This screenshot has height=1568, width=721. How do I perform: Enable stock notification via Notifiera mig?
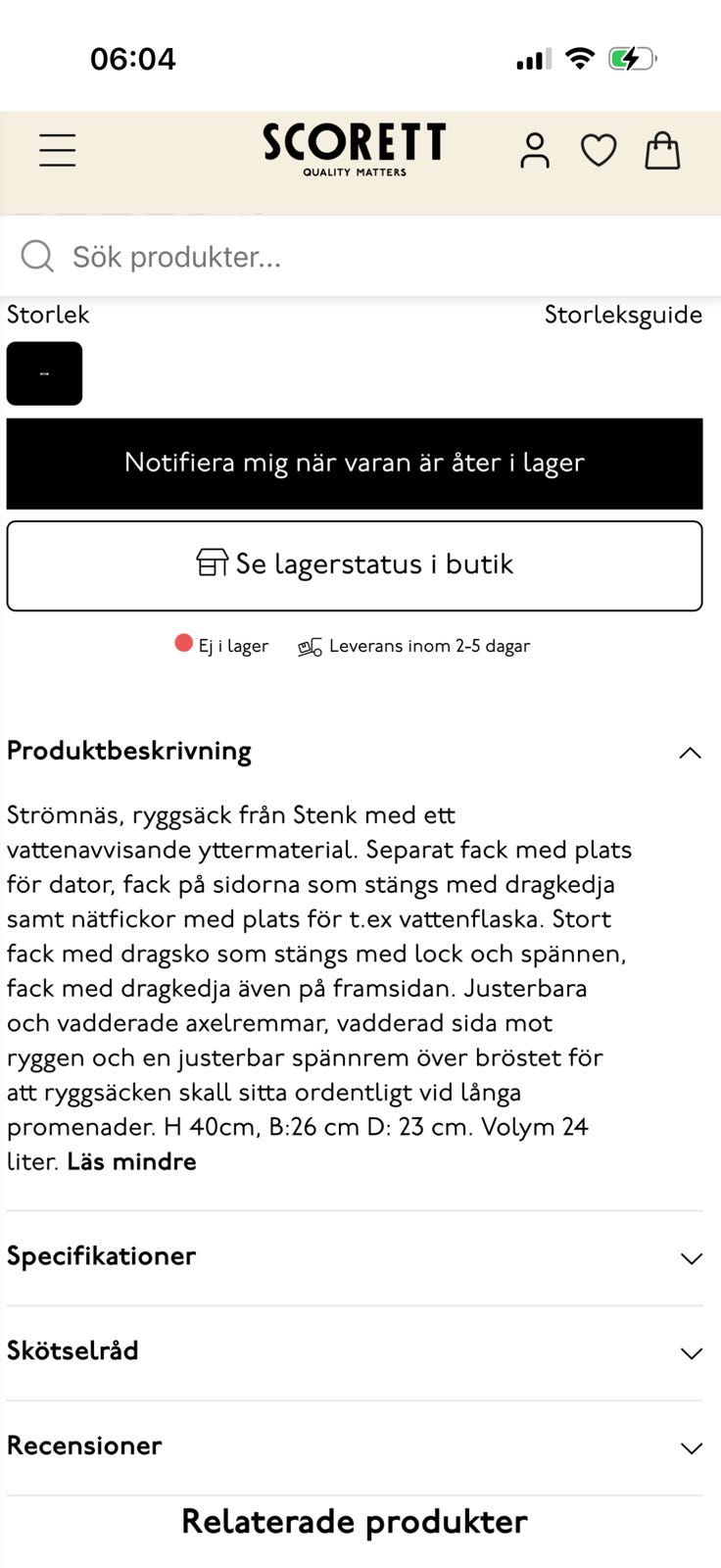(355, 463)
